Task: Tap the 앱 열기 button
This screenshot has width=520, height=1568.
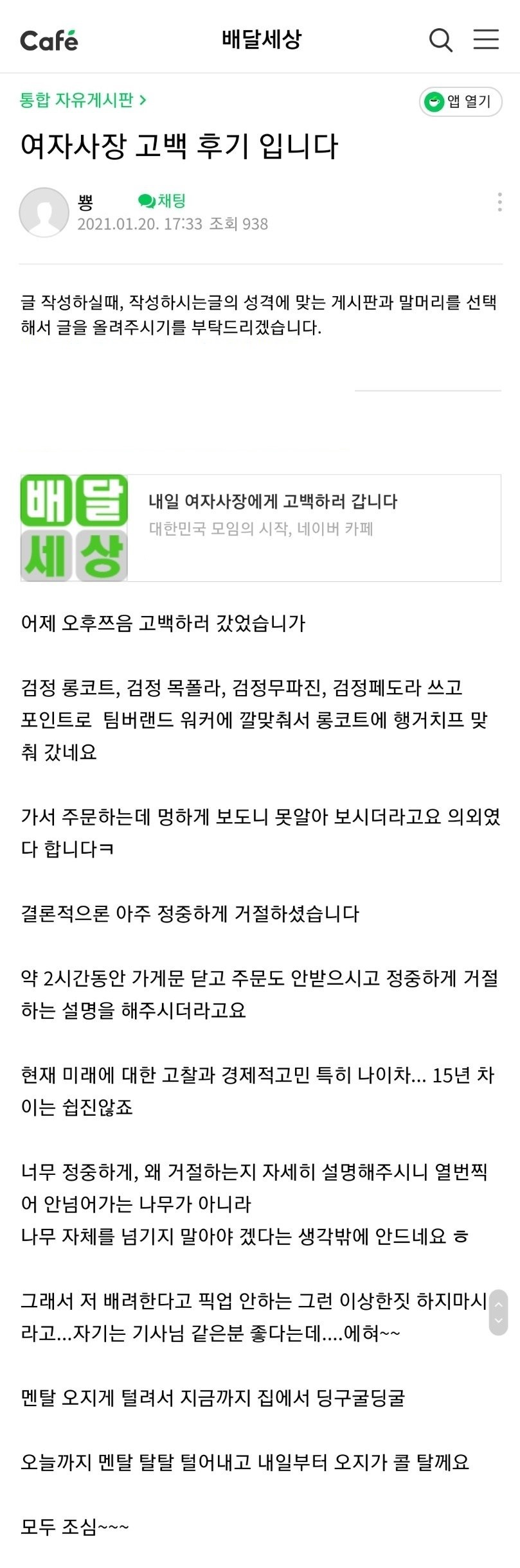Action: [x=460, y=101]
